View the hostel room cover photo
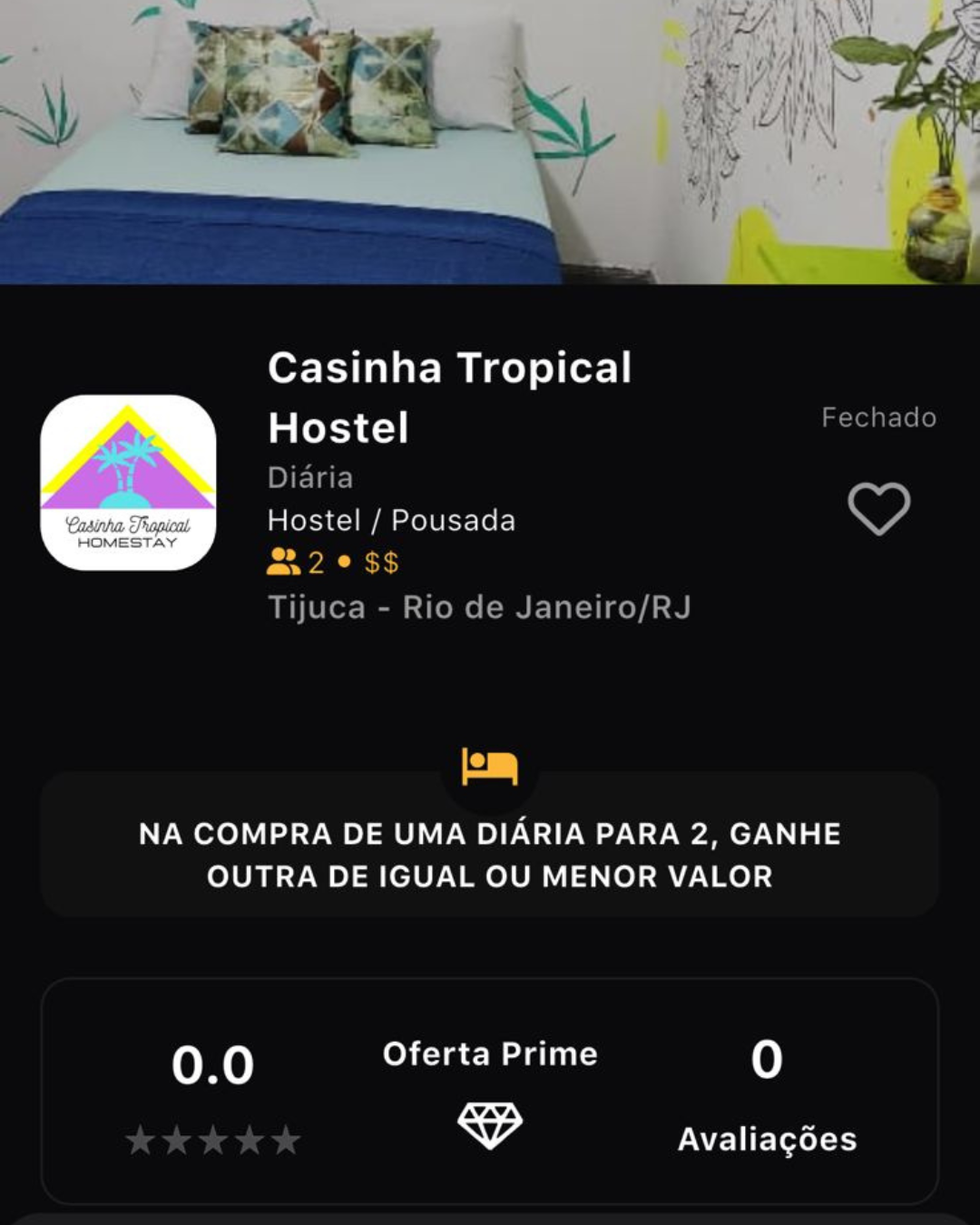This screenshot has width=980, height=1225. tap(490, 141)
